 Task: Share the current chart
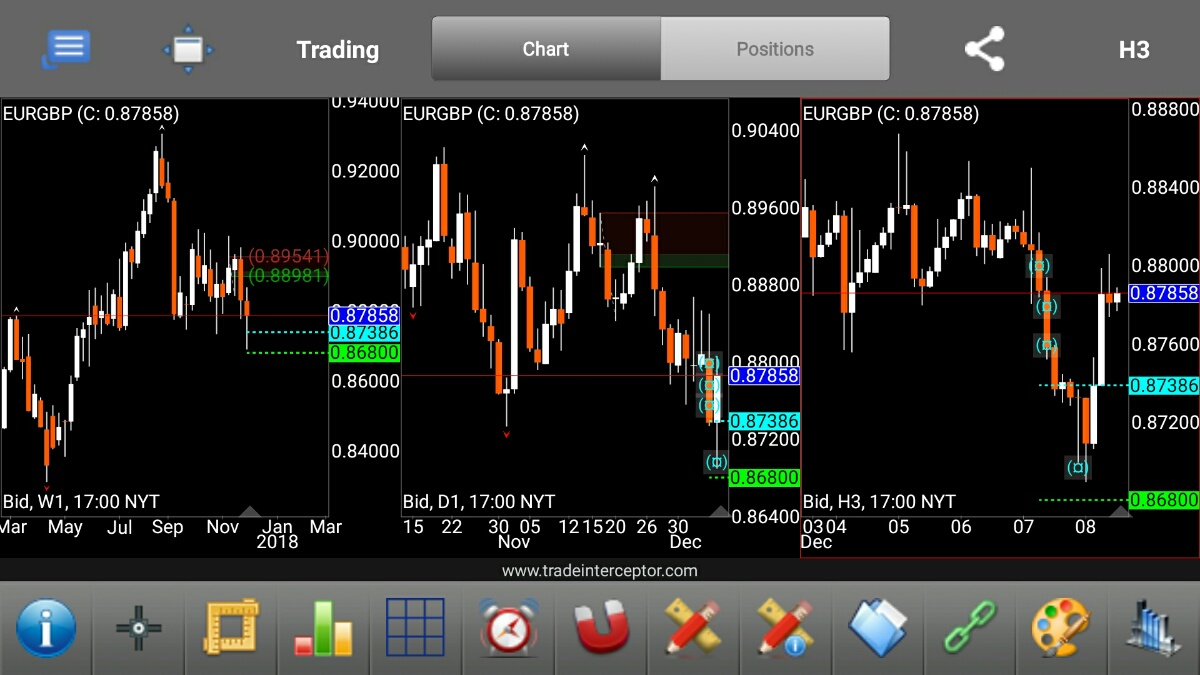[984, 49]
